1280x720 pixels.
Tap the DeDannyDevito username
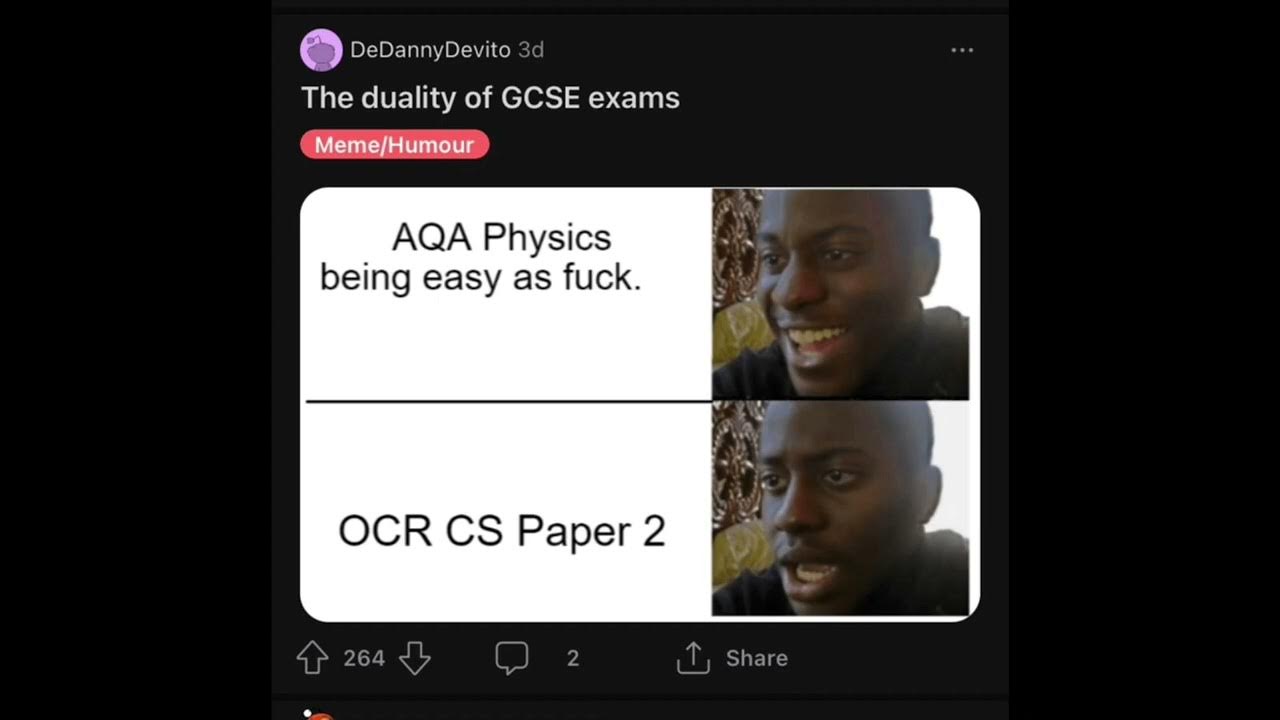point(430,50)
